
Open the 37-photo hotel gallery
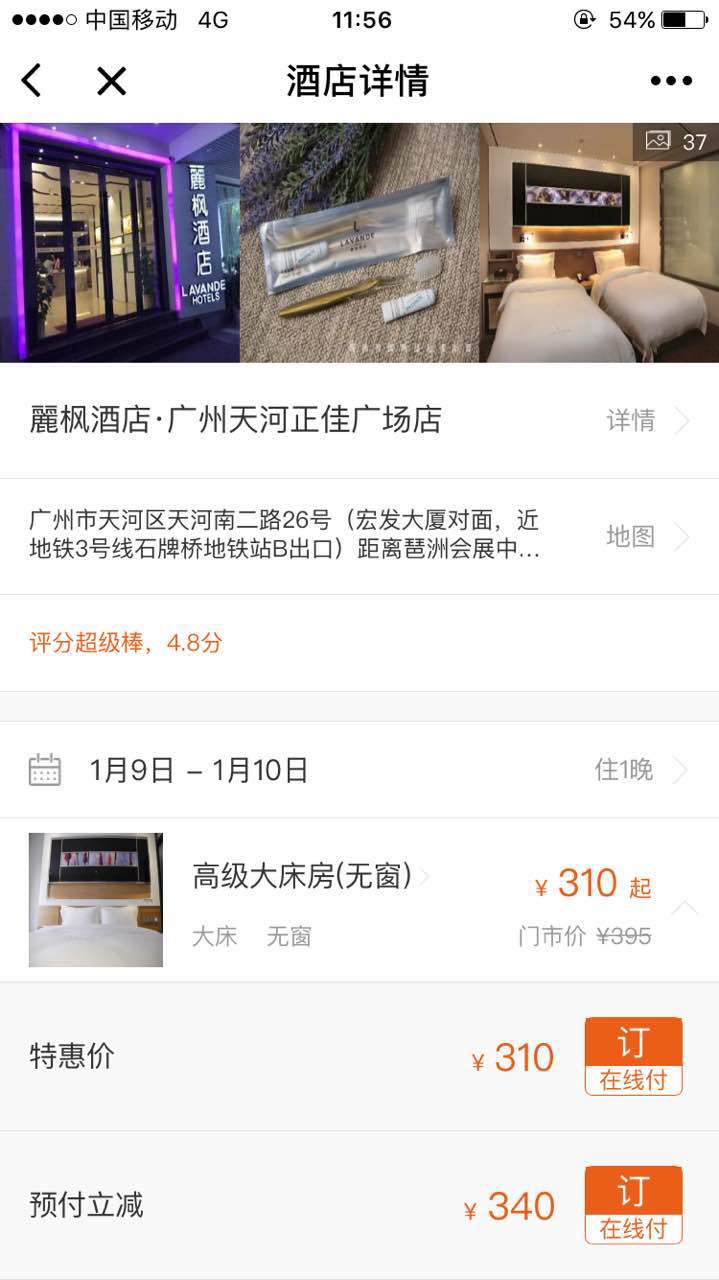[x=676, y=141]
